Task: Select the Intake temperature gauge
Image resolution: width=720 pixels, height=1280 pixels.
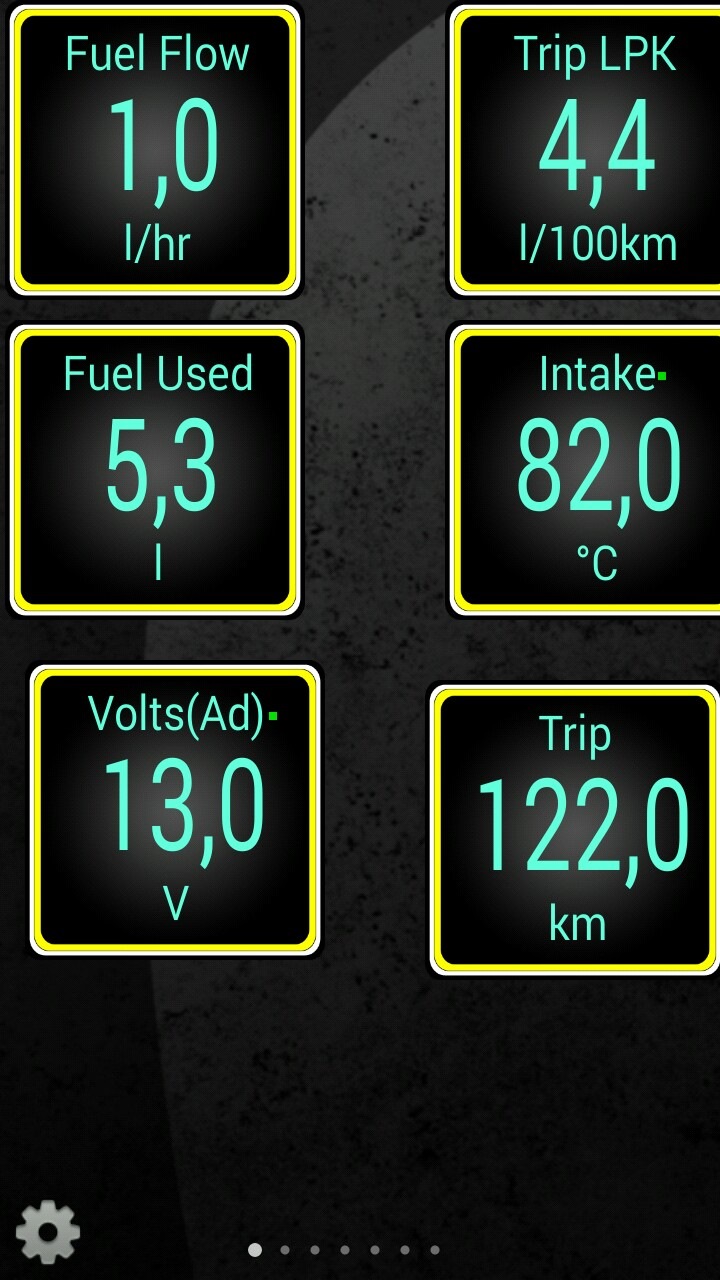Action: (x=590, y=470)
